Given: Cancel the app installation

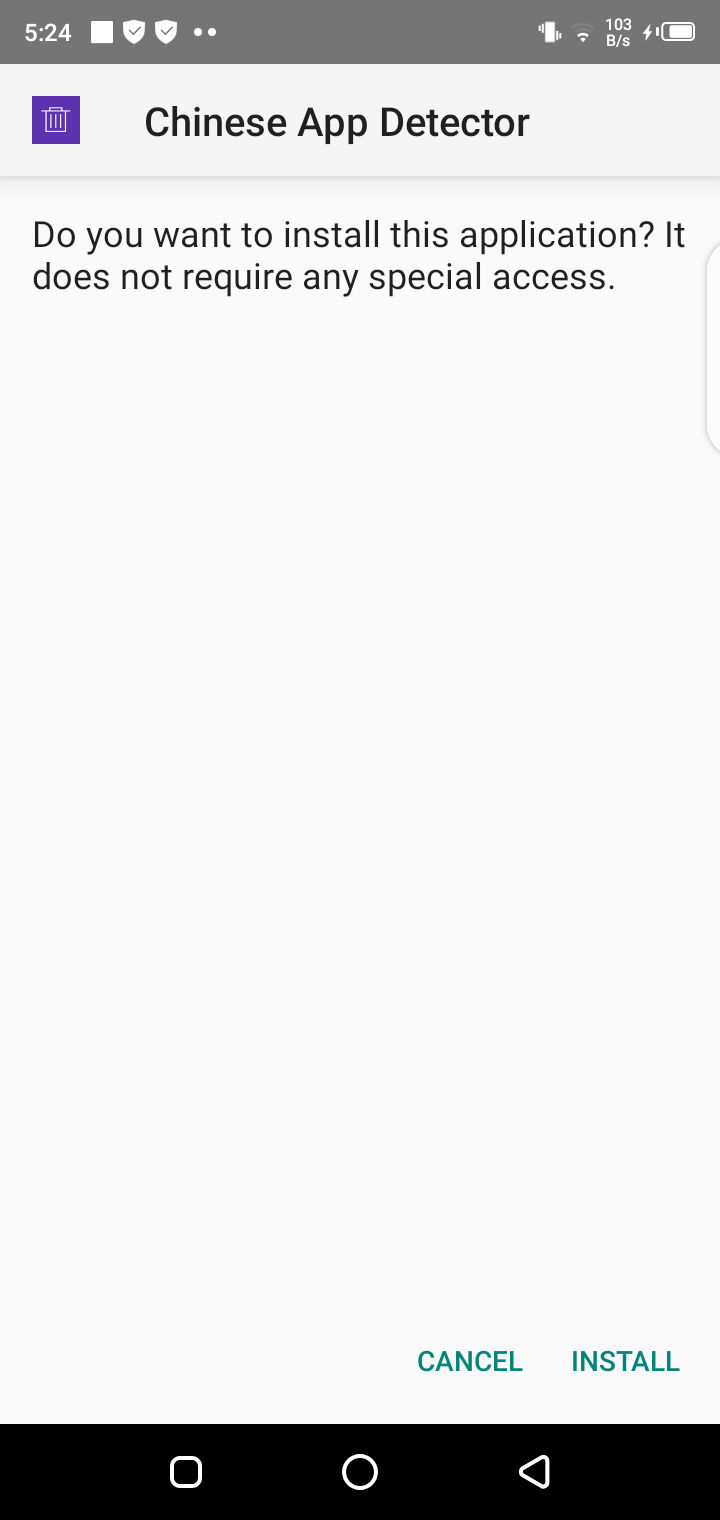Looking at the screenshot, I should [470, 1361].
